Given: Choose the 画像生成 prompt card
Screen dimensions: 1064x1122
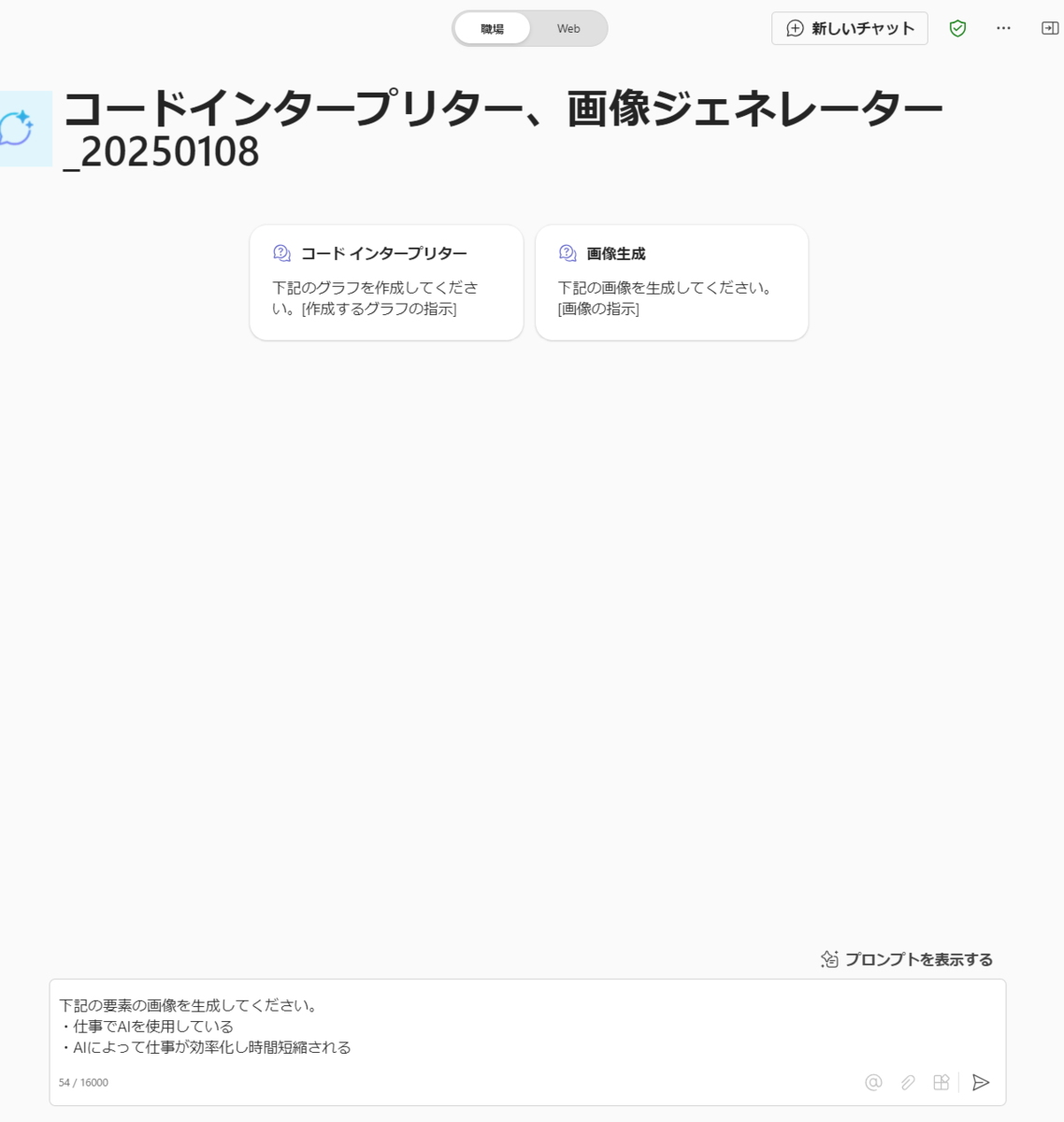Looking at the screenshot, I should pos(671,282).
